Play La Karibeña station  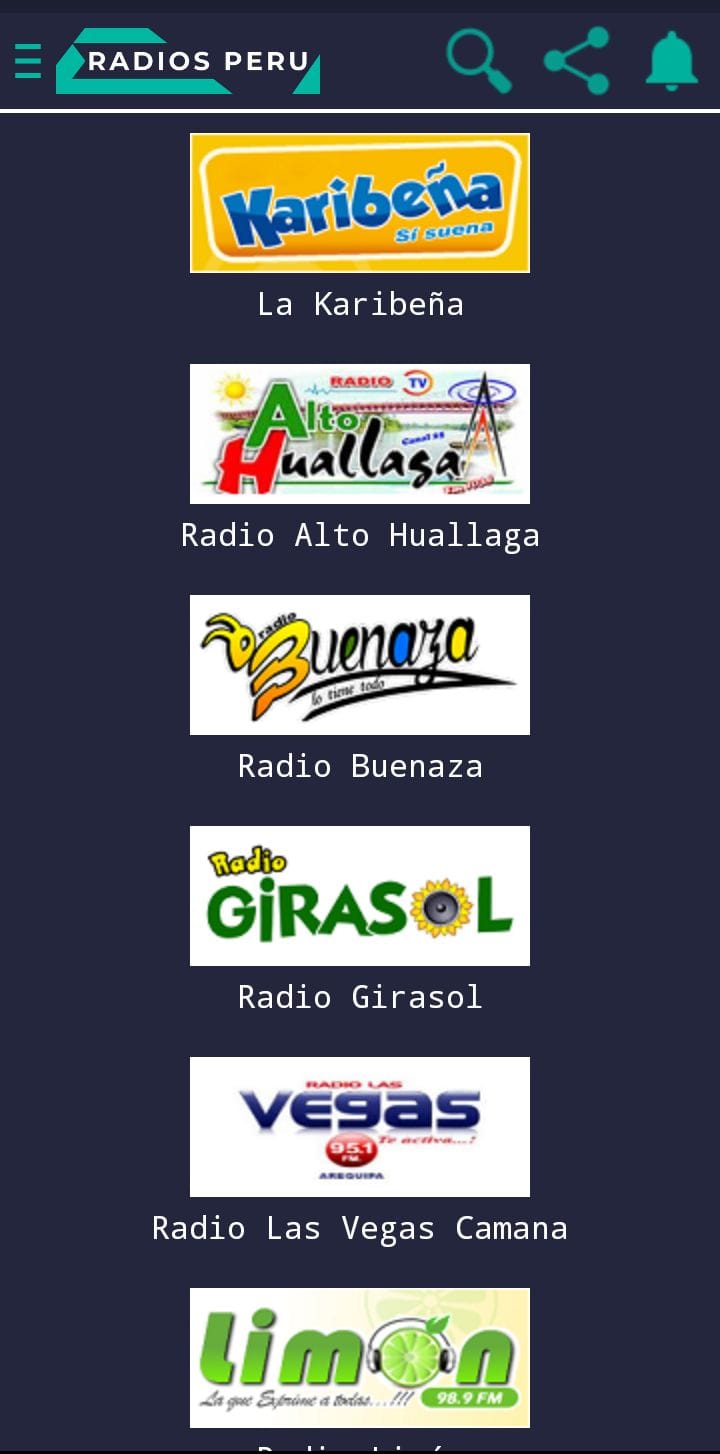click(360, 203)
